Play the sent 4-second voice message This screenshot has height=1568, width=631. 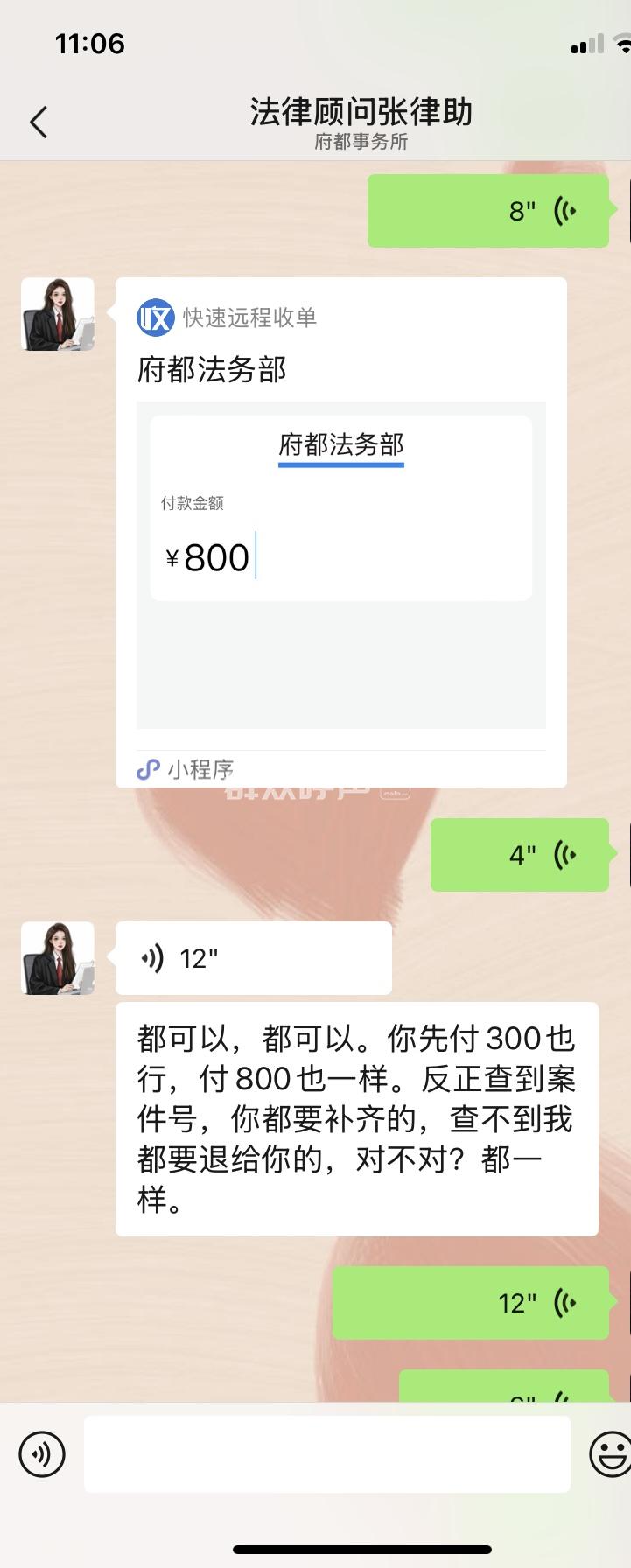click(x=519, y=855)
